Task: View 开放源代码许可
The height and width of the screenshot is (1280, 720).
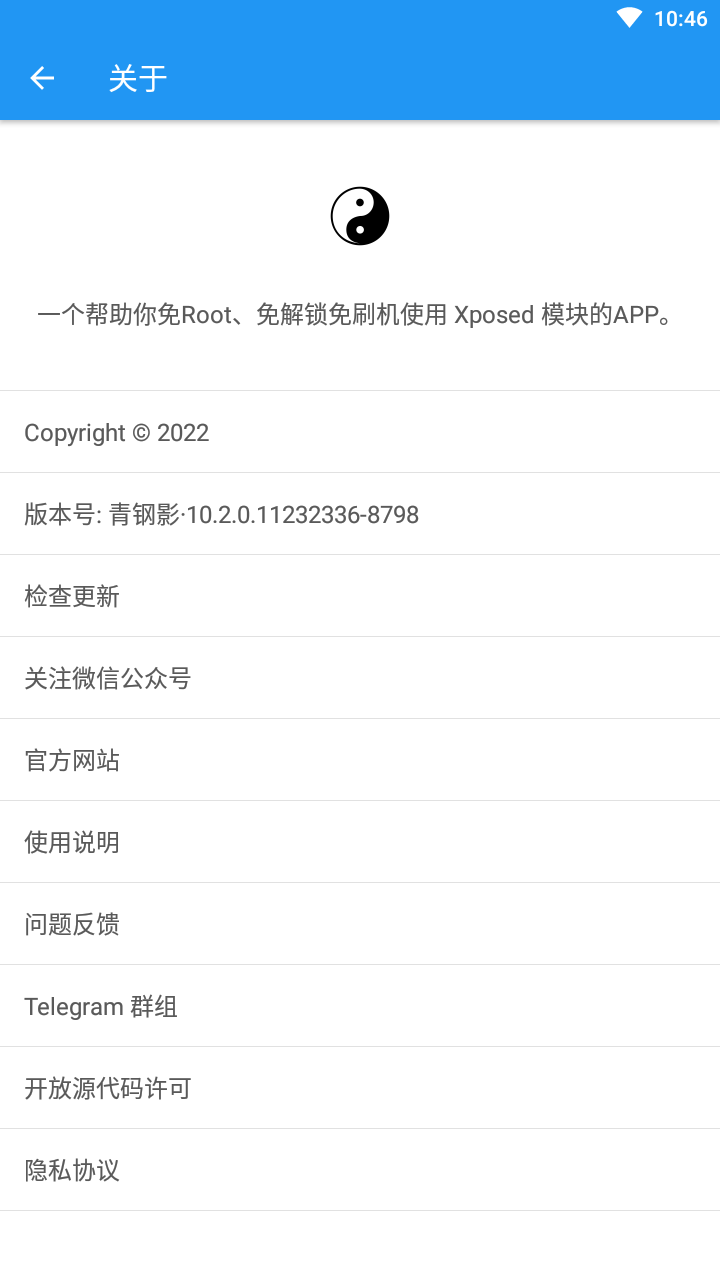Action: point(360,1088)
